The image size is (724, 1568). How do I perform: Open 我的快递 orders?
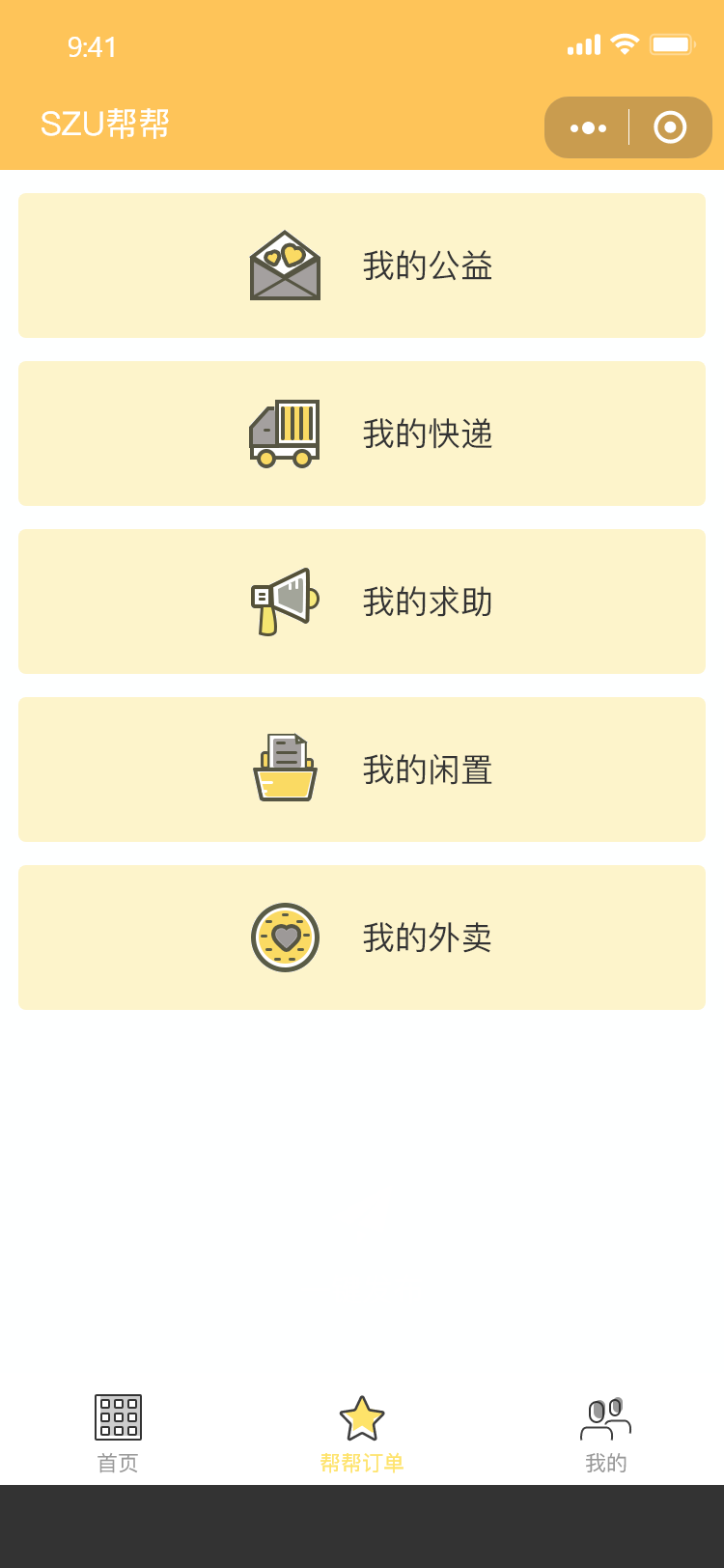[x=362, y=434]
